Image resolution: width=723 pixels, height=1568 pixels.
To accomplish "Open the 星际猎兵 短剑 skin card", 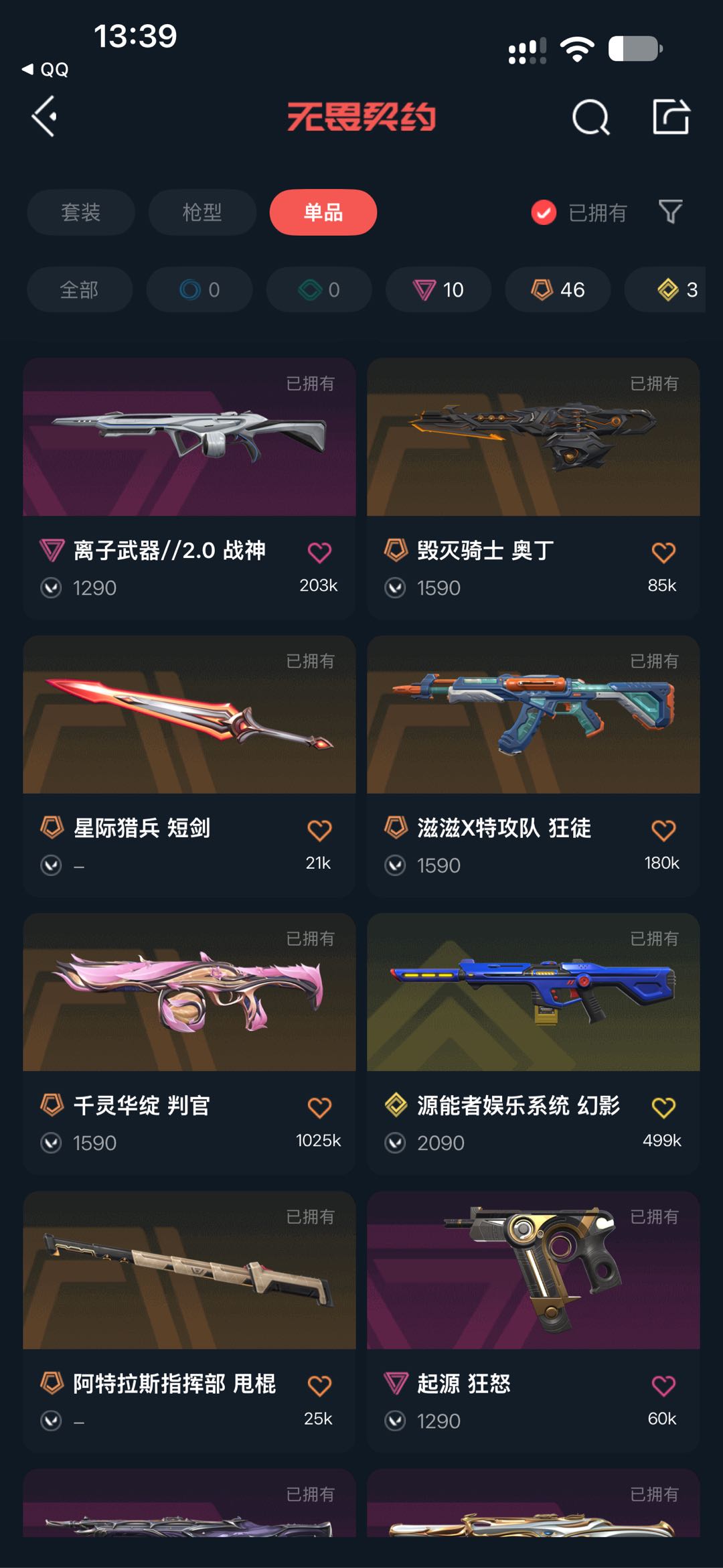I will [189, 766].
